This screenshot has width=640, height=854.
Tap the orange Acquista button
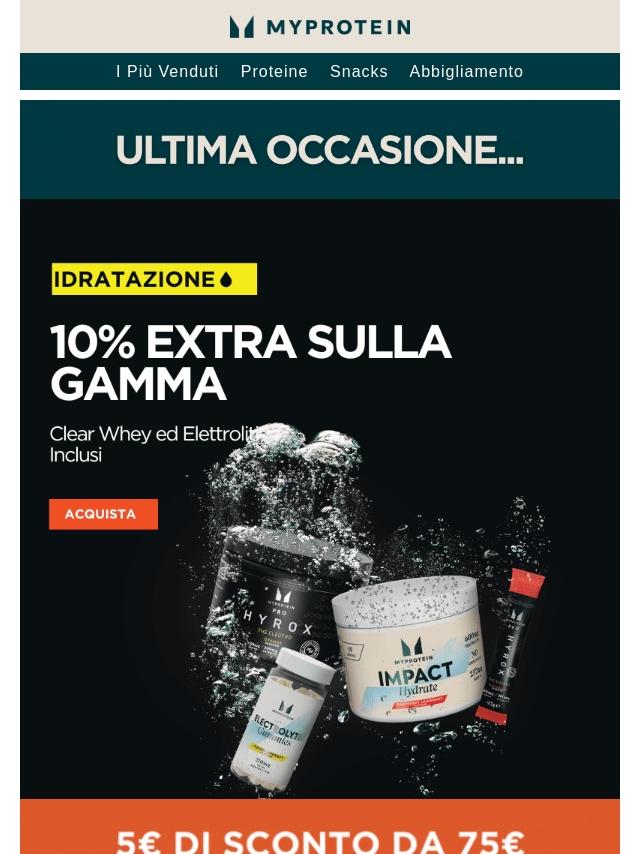point(103,514)
